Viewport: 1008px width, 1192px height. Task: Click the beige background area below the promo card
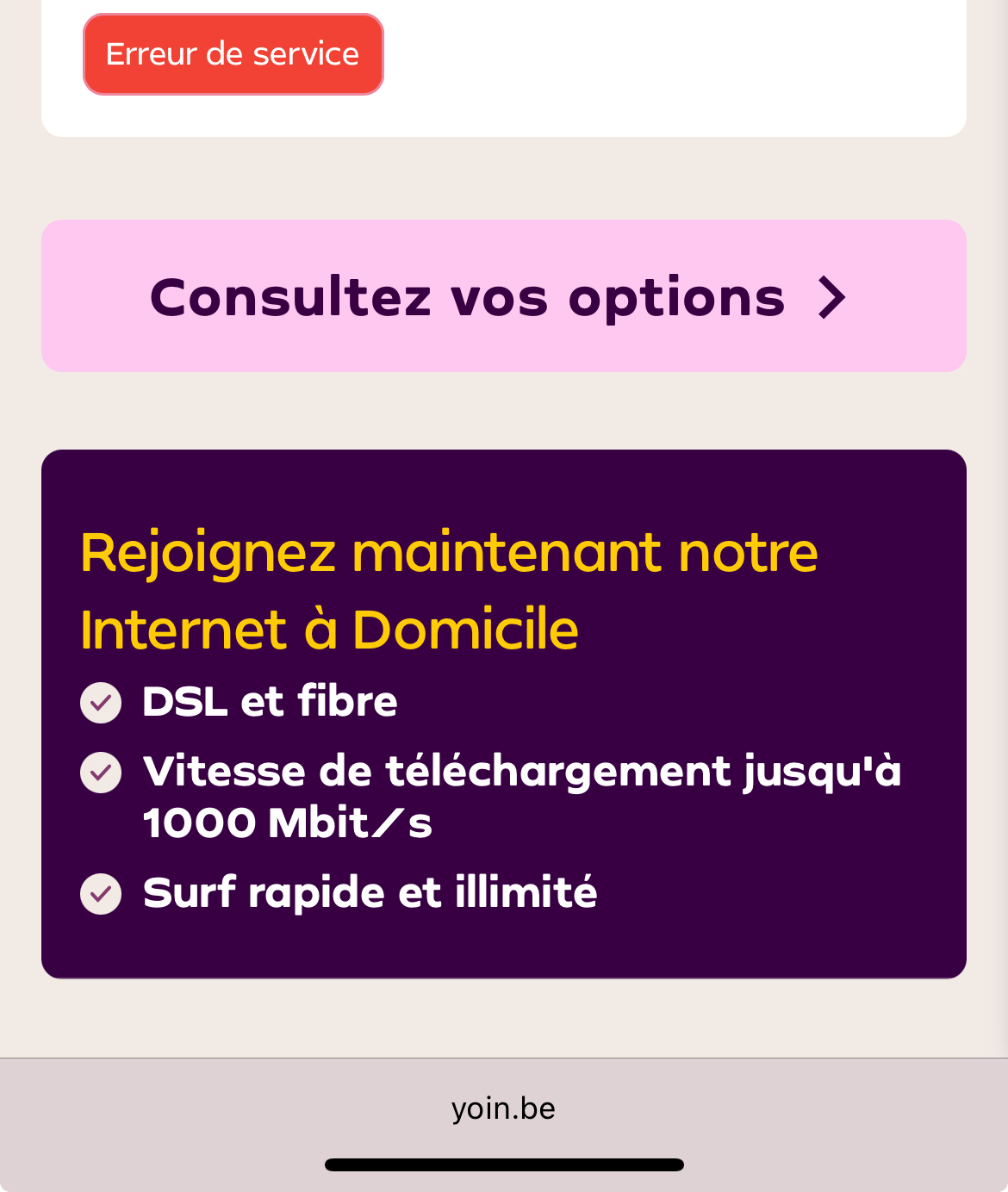[504, 1021]
